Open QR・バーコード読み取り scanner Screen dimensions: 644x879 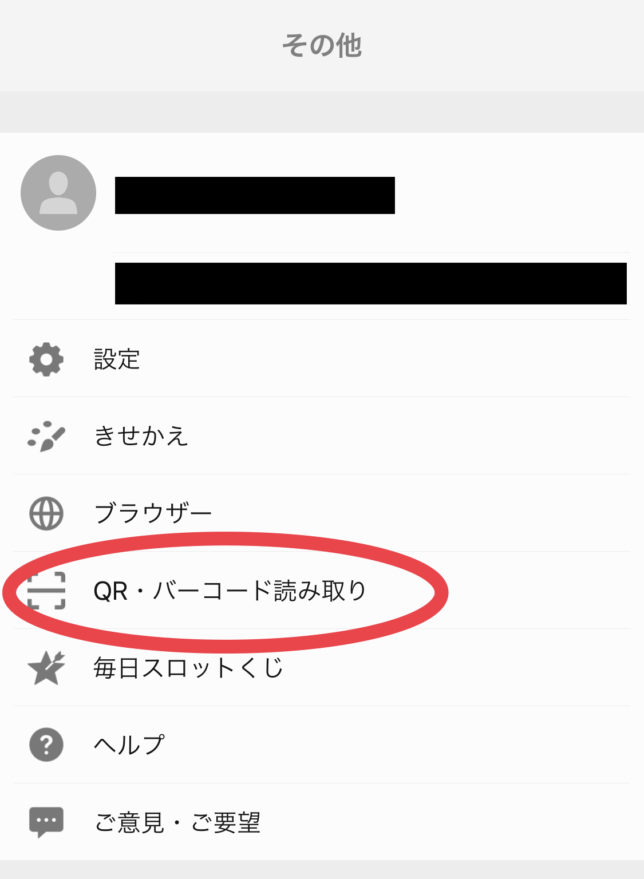pos(230,591)
